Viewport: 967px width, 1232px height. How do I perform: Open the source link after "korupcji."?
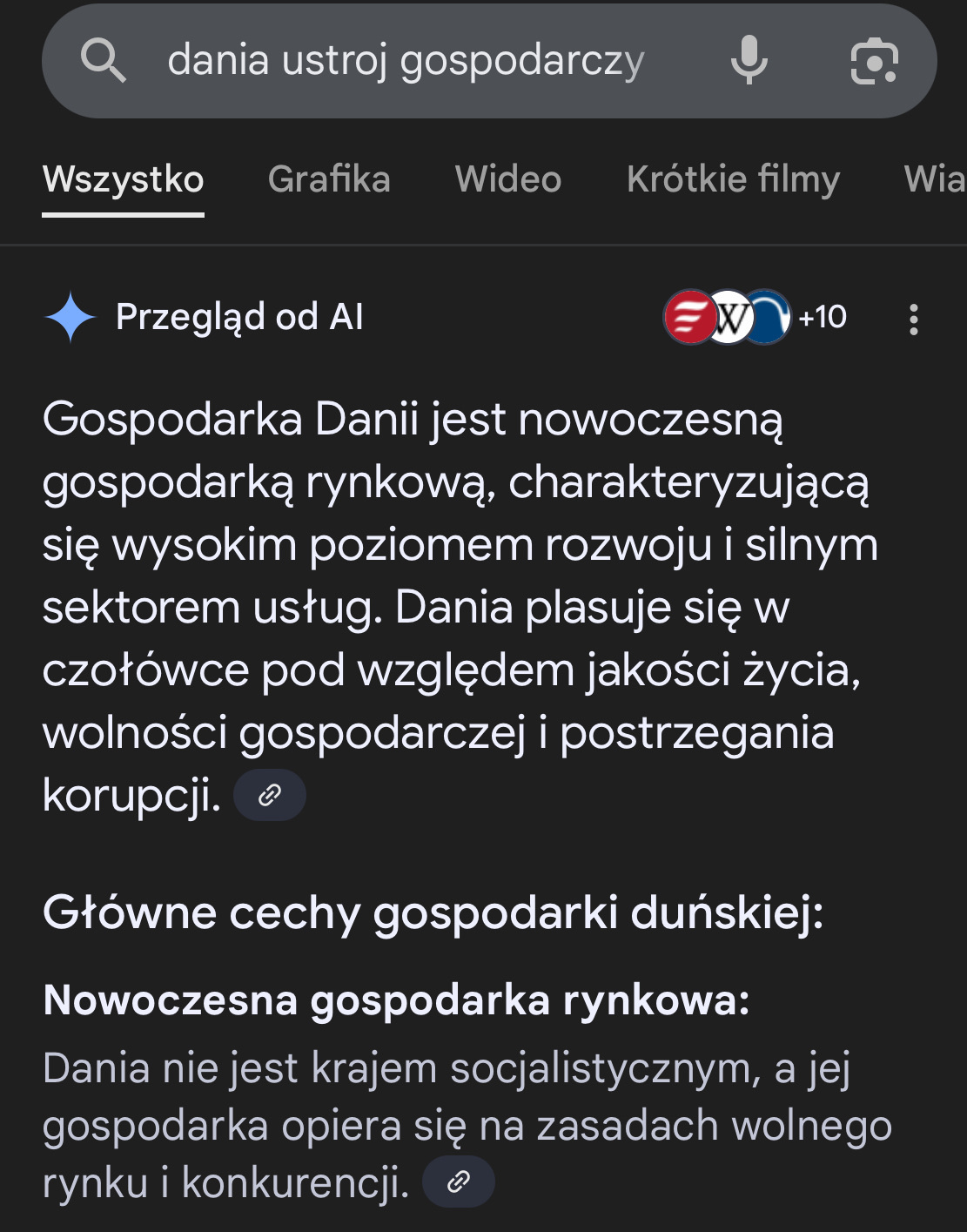pos(270,795)
